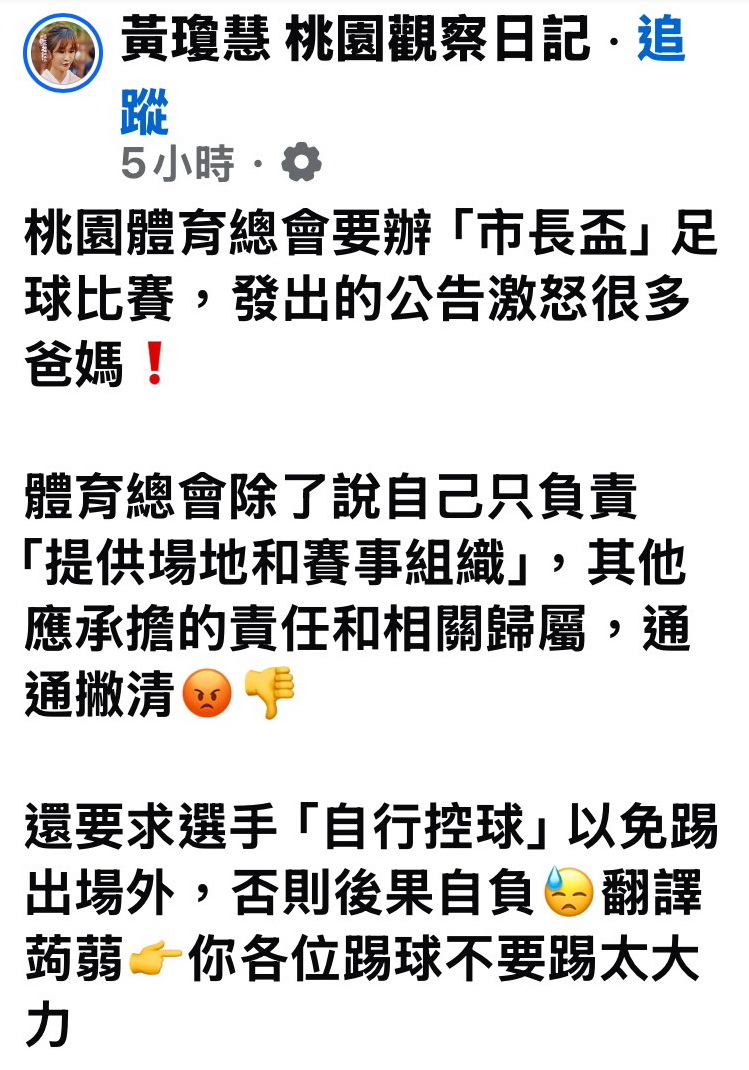The image size is (749, 1070).
Task: Open 黃瓊慧's profile picture
Action: point(62,54)
